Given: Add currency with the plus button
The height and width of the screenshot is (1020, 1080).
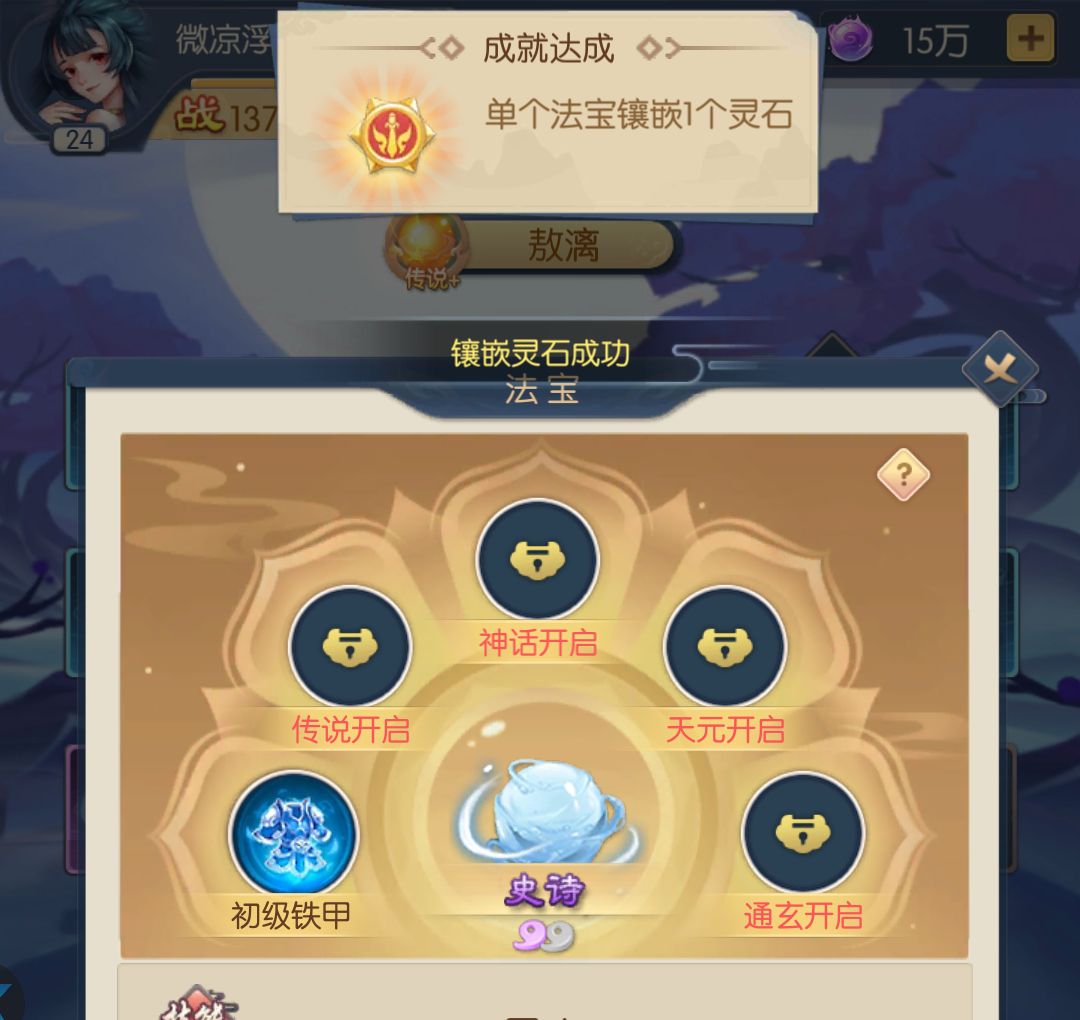Looking at the screenshot, I should click(1030, 40).
